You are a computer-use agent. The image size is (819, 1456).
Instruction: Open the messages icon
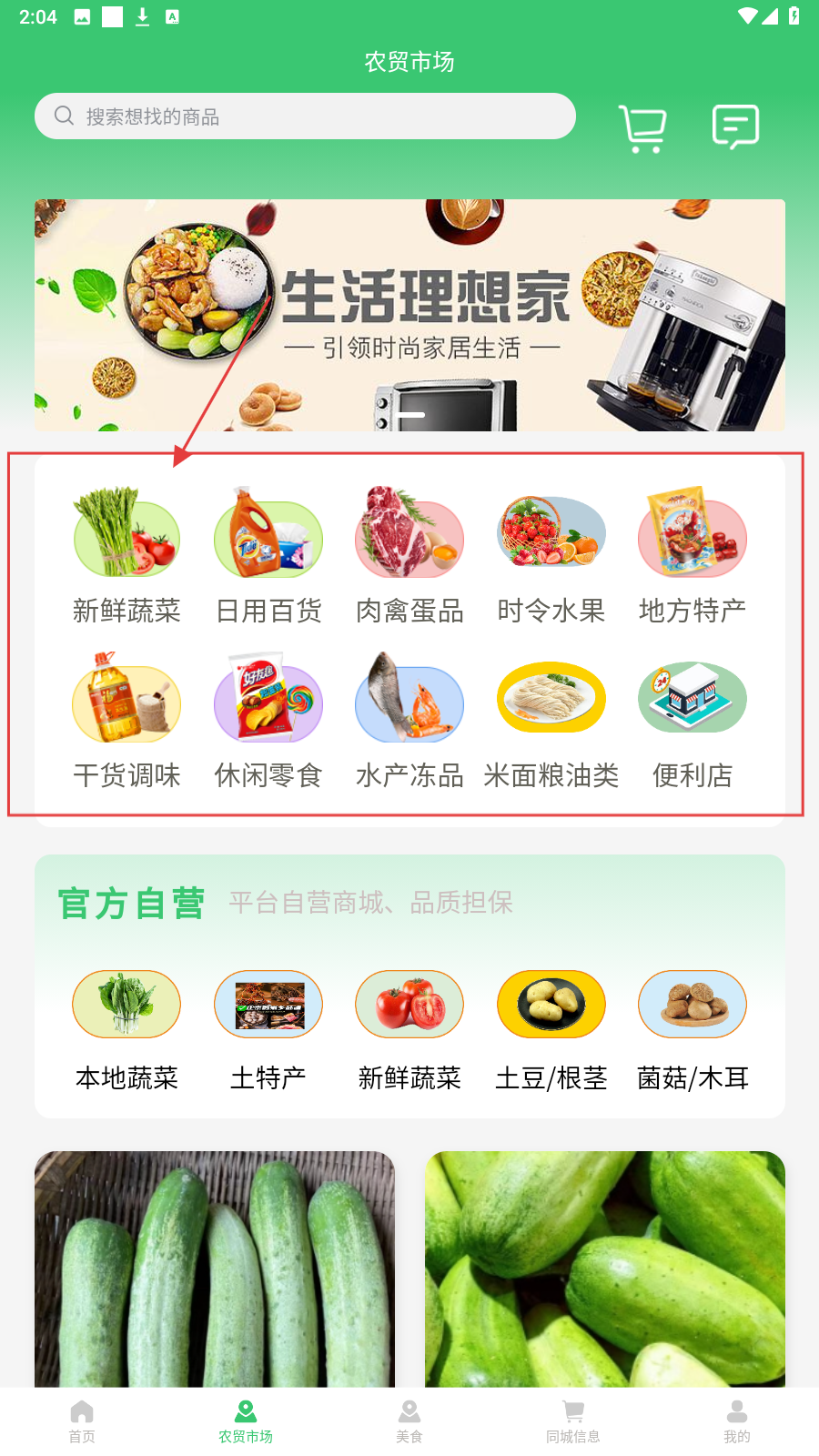click(x=735, y=127)
